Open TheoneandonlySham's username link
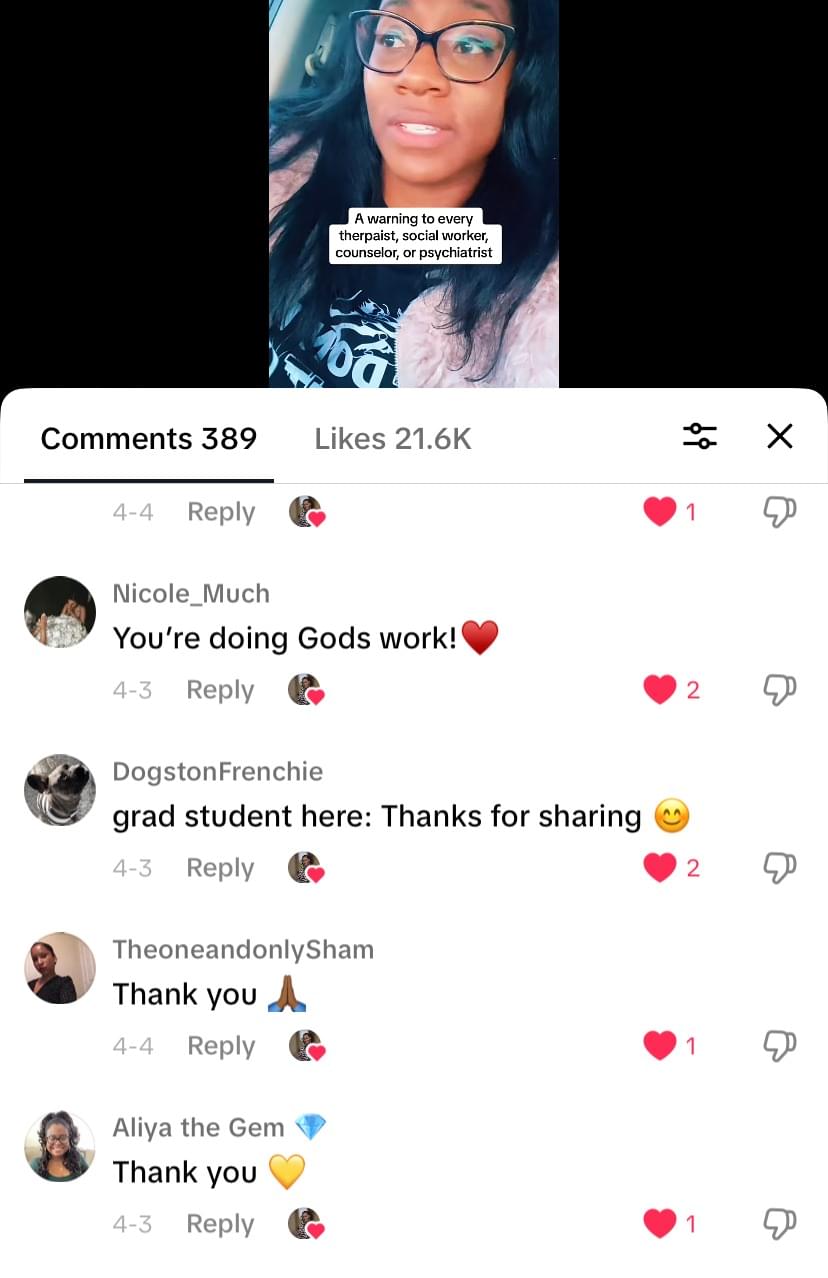 (243, 949)
